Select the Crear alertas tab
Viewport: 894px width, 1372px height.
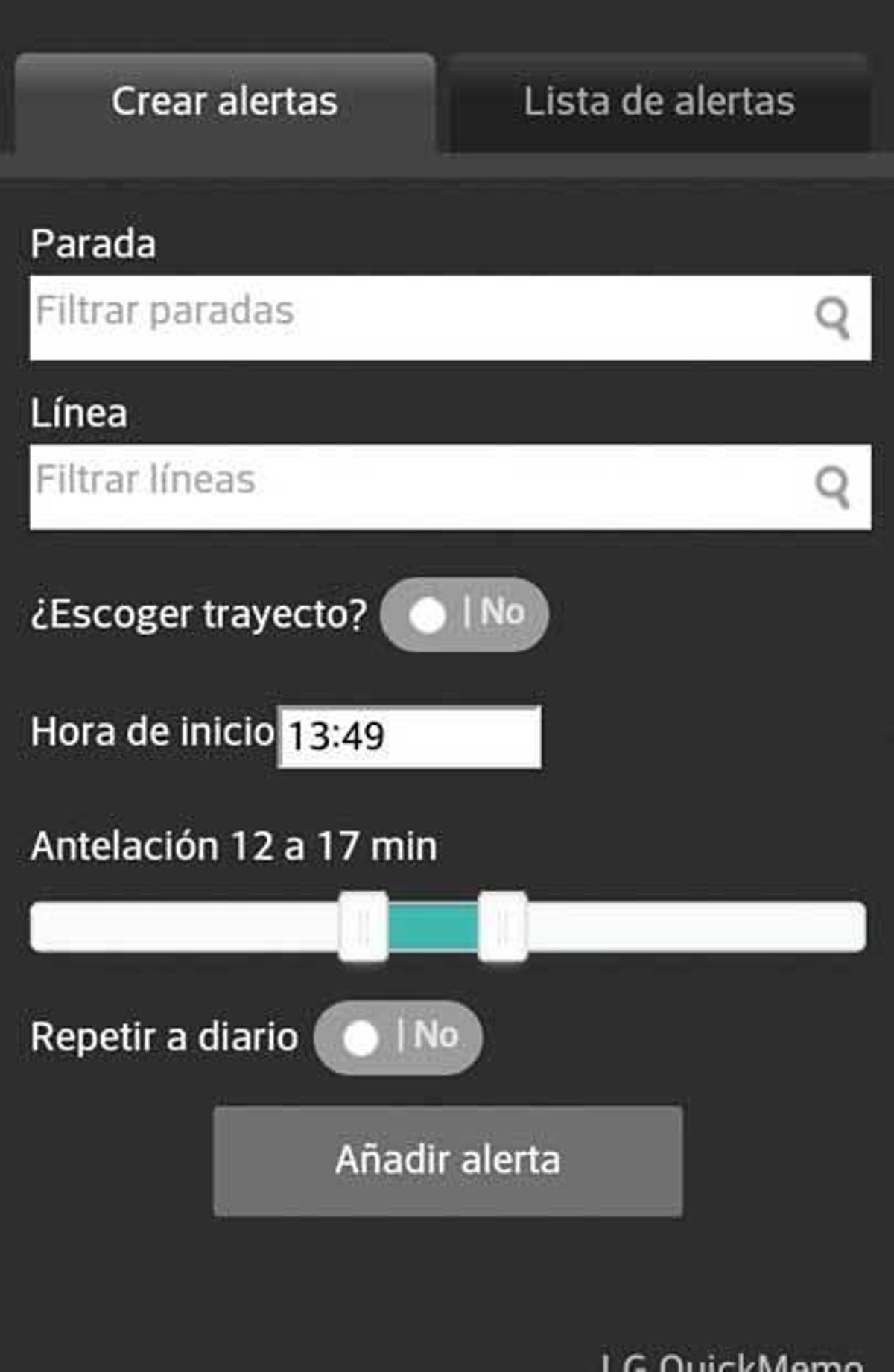(224, 102)
